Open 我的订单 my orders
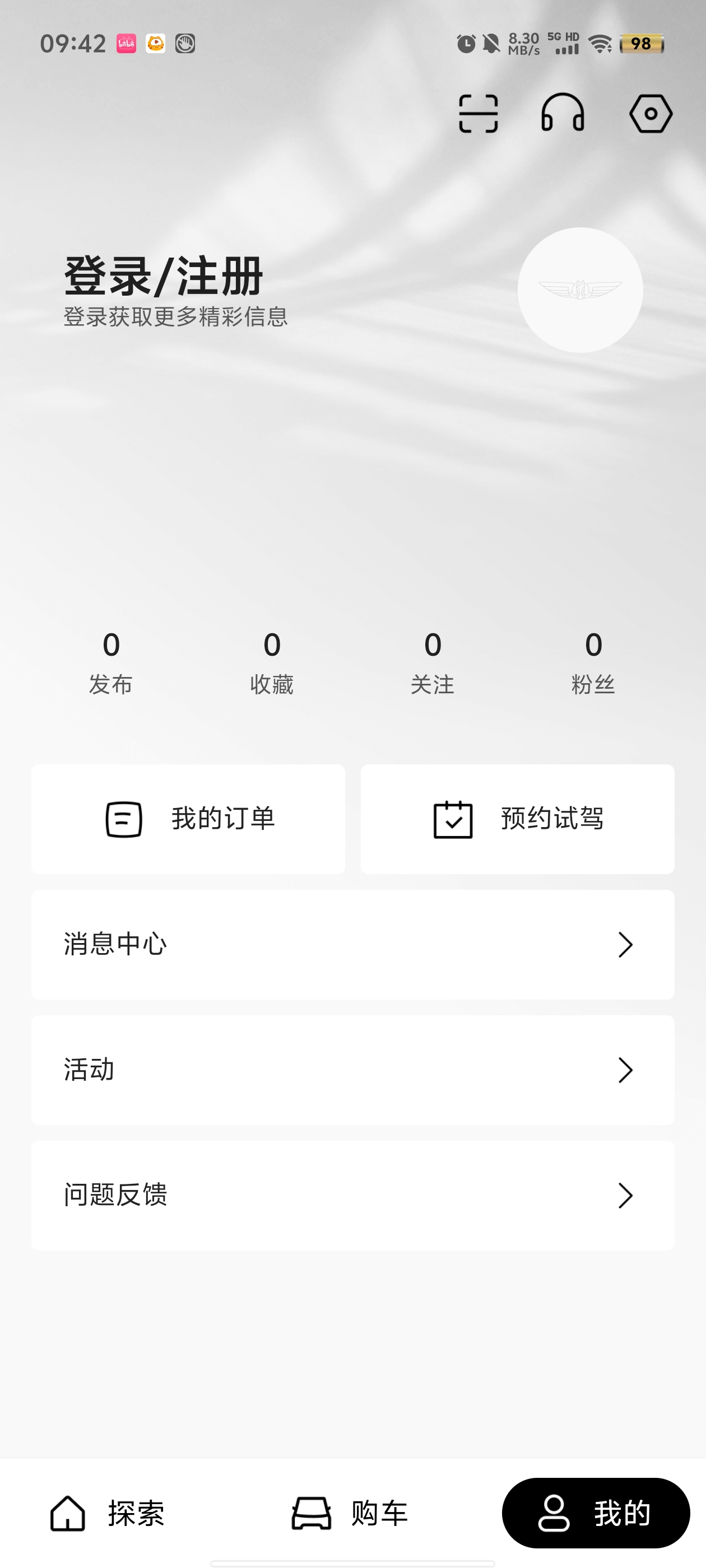This screenshot has width=706, height=1568. [x=188, y=818]
